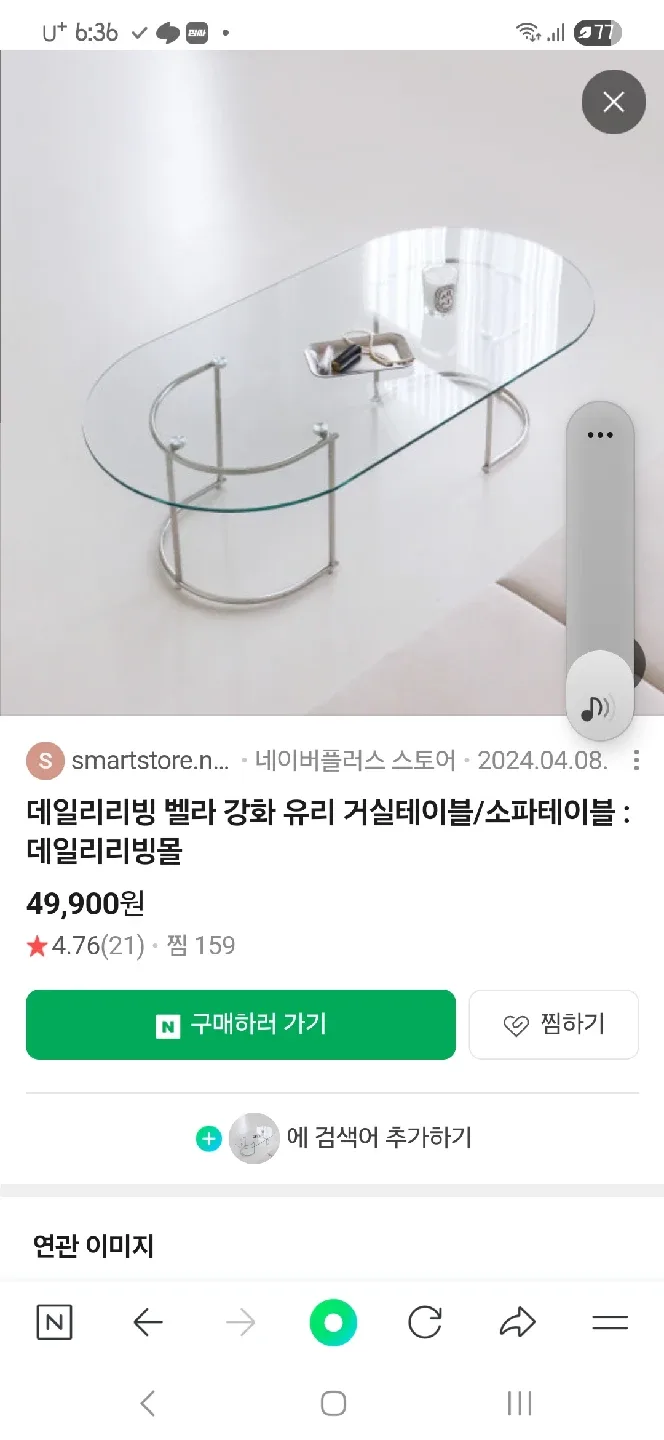Viewport: 664px width, 1440px height.
Task: Tap 구매하러 가기 to go buy
Action: point(241,1024)
